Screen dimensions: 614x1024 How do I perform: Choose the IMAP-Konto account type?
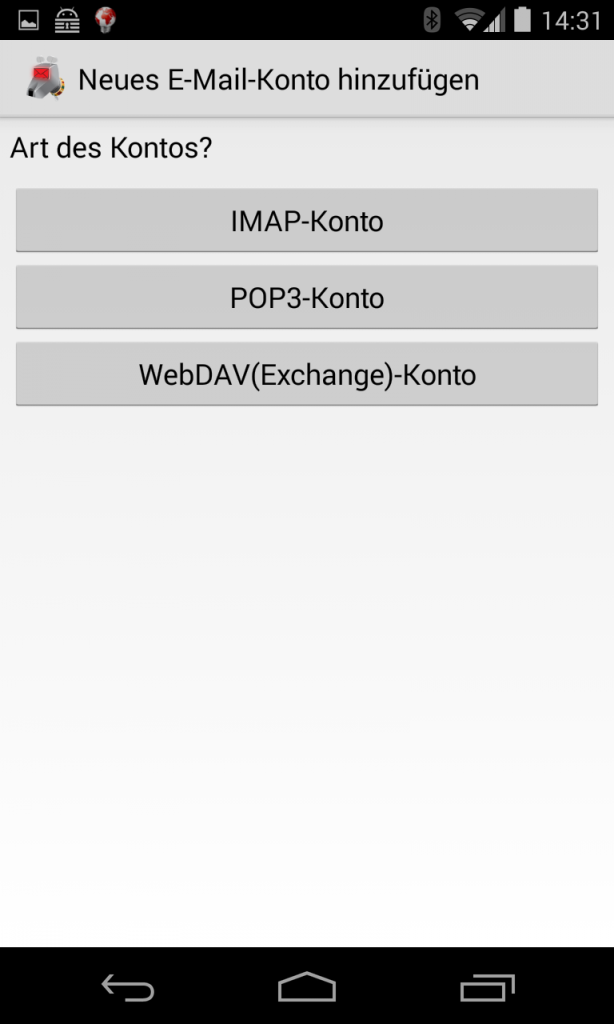coord(307,220)
